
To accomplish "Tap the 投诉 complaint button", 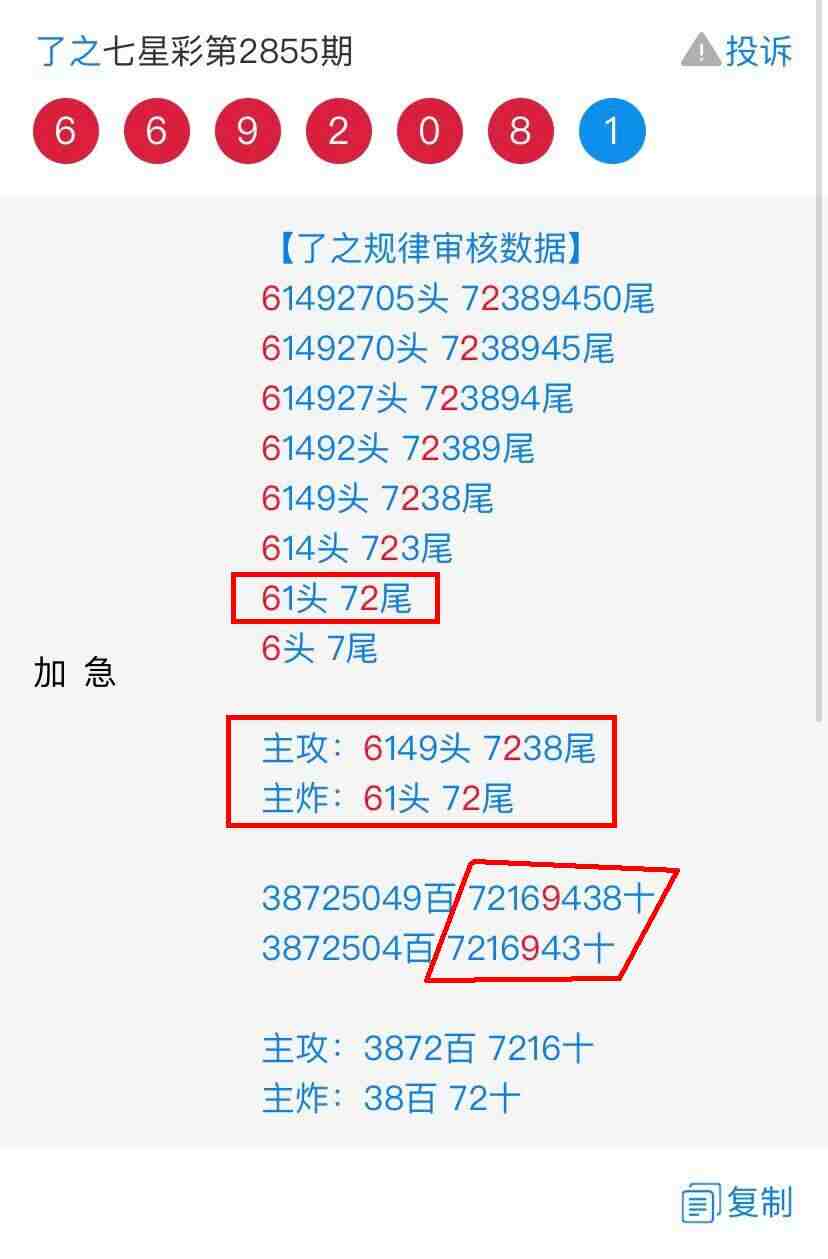I will 738,50.
